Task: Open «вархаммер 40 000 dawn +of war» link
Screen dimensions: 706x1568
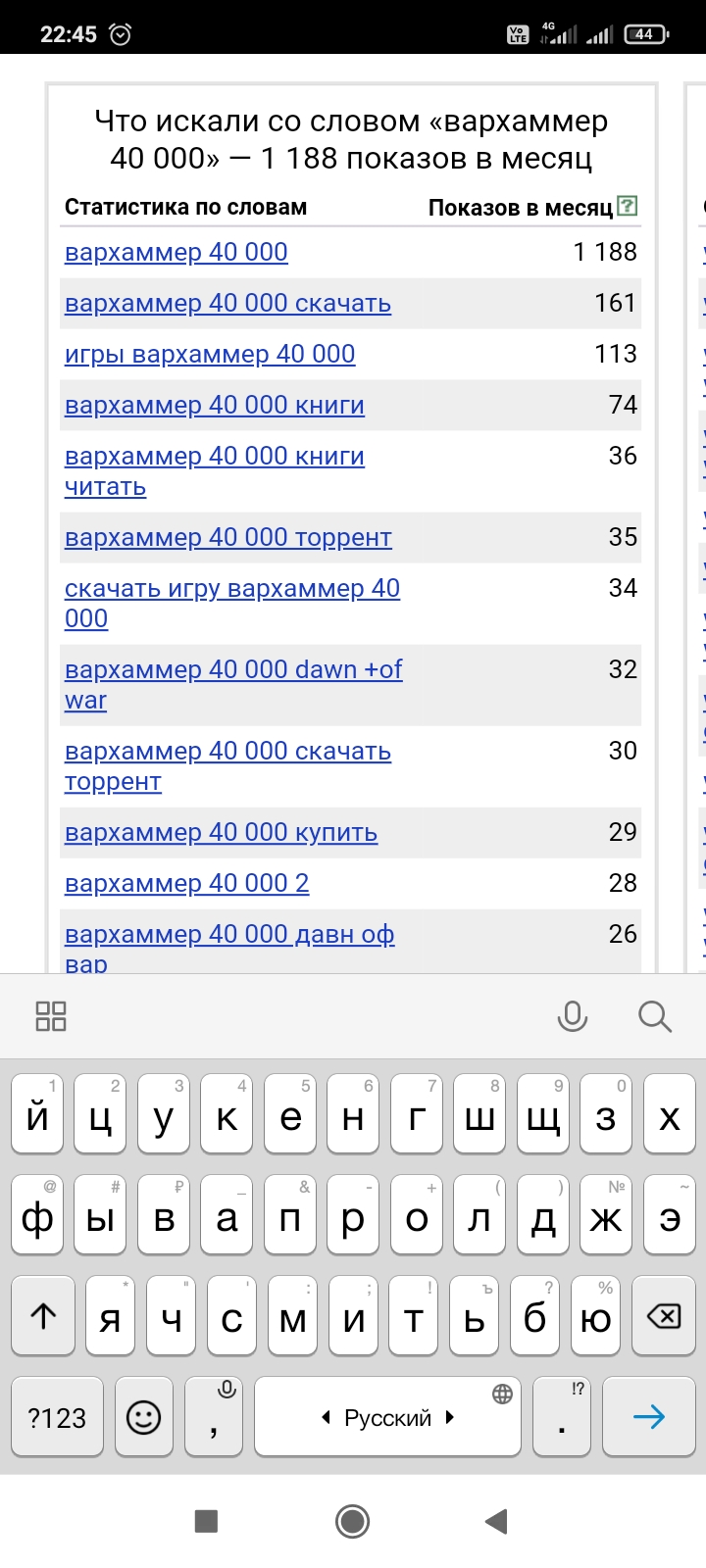Action: point(233,685)
